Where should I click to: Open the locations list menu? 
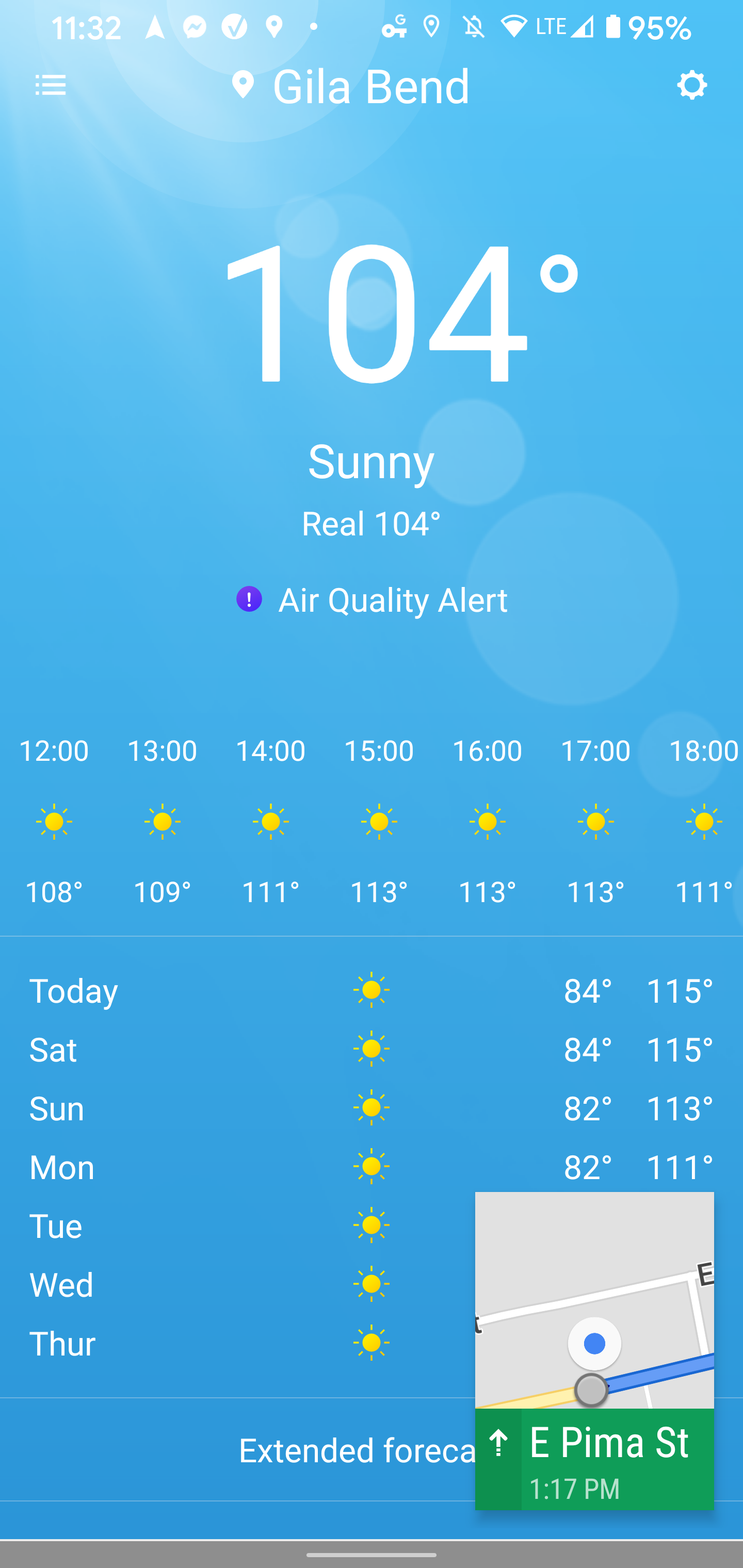point(51,85)
